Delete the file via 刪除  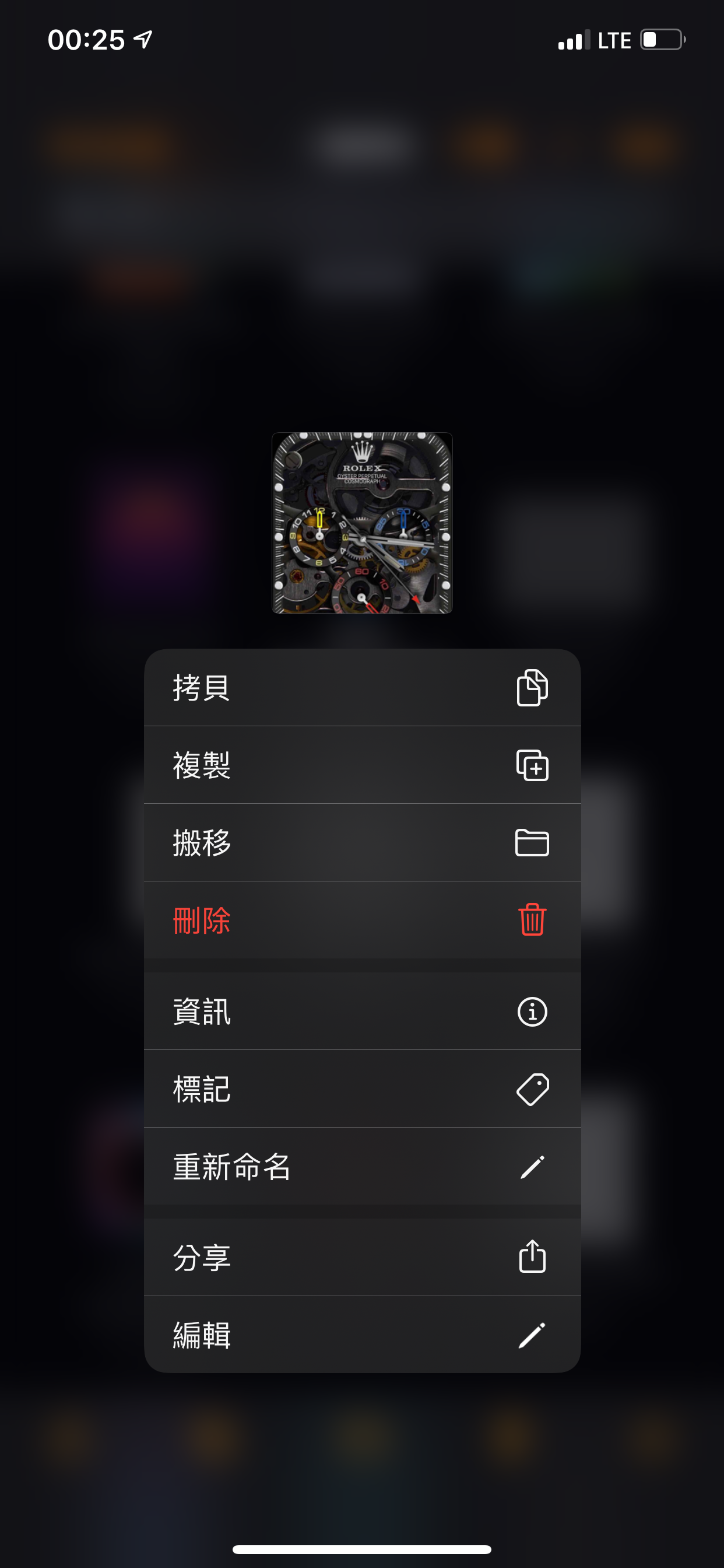[362, 920]
